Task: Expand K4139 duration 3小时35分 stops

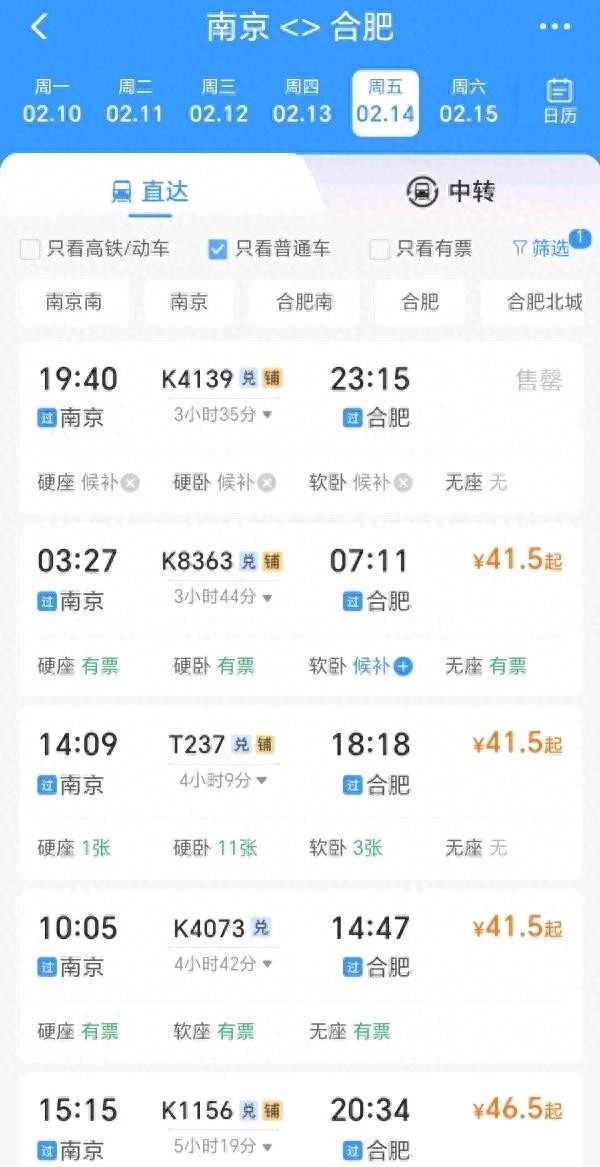Action: click(223, 414)
